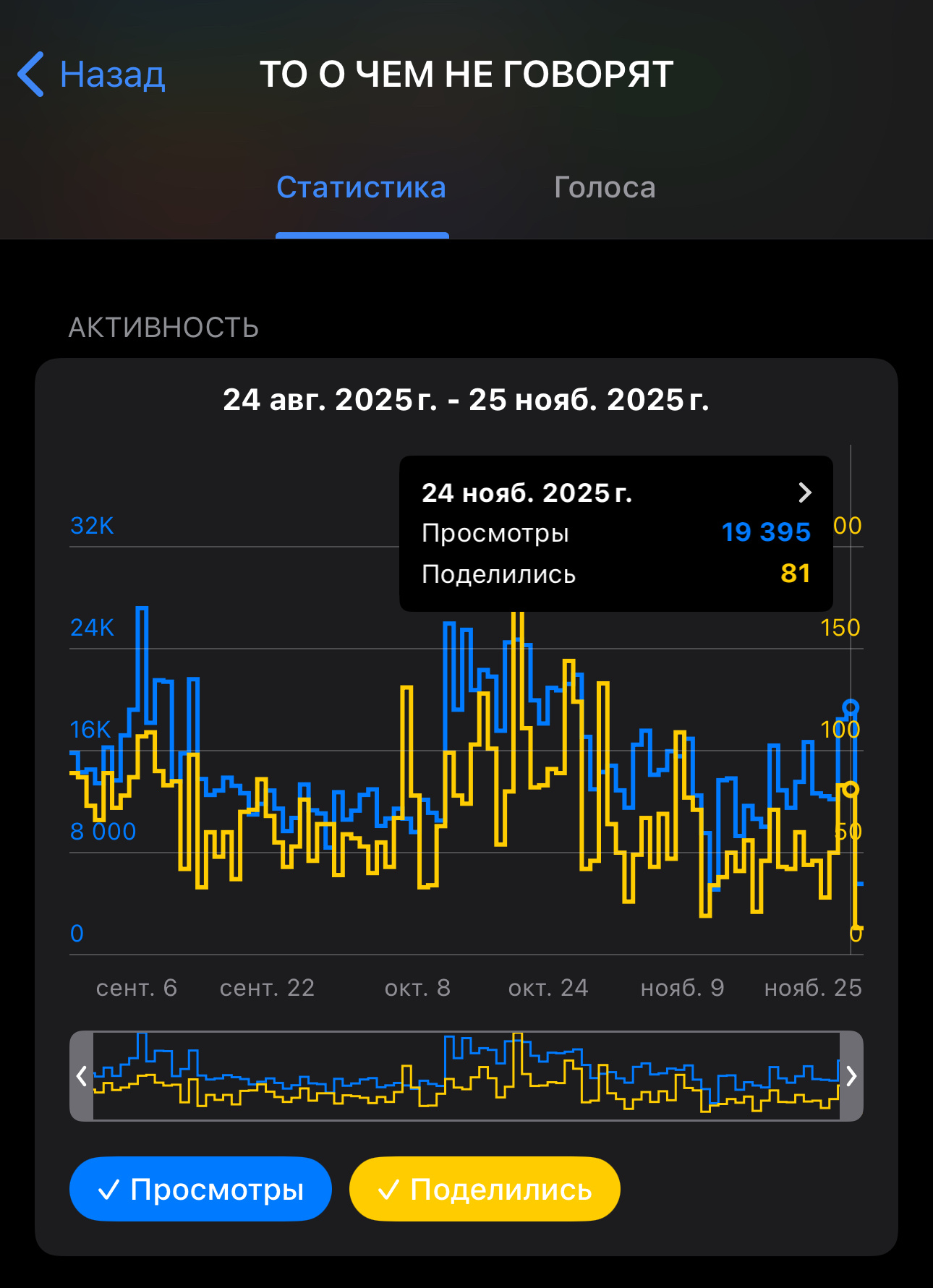Toggle the Поделились series off
Screen dimensions: 933x1288
point(485,1189)
